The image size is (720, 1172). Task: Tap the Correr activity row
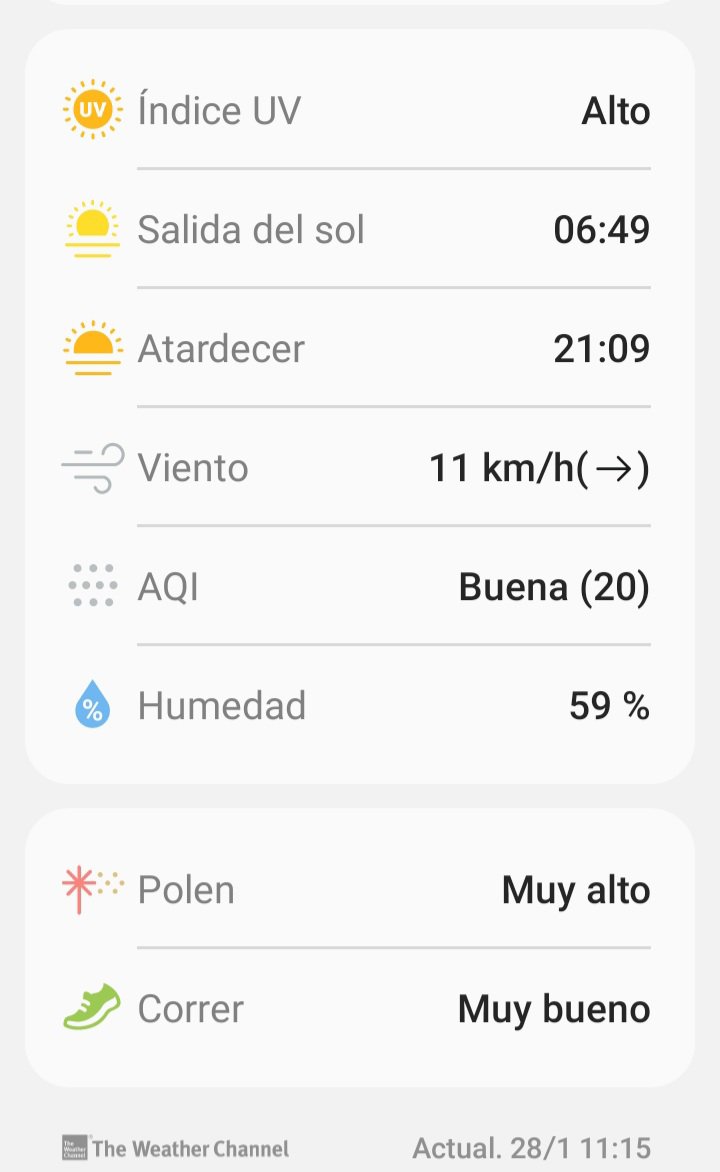click(x=360, y=1008)
